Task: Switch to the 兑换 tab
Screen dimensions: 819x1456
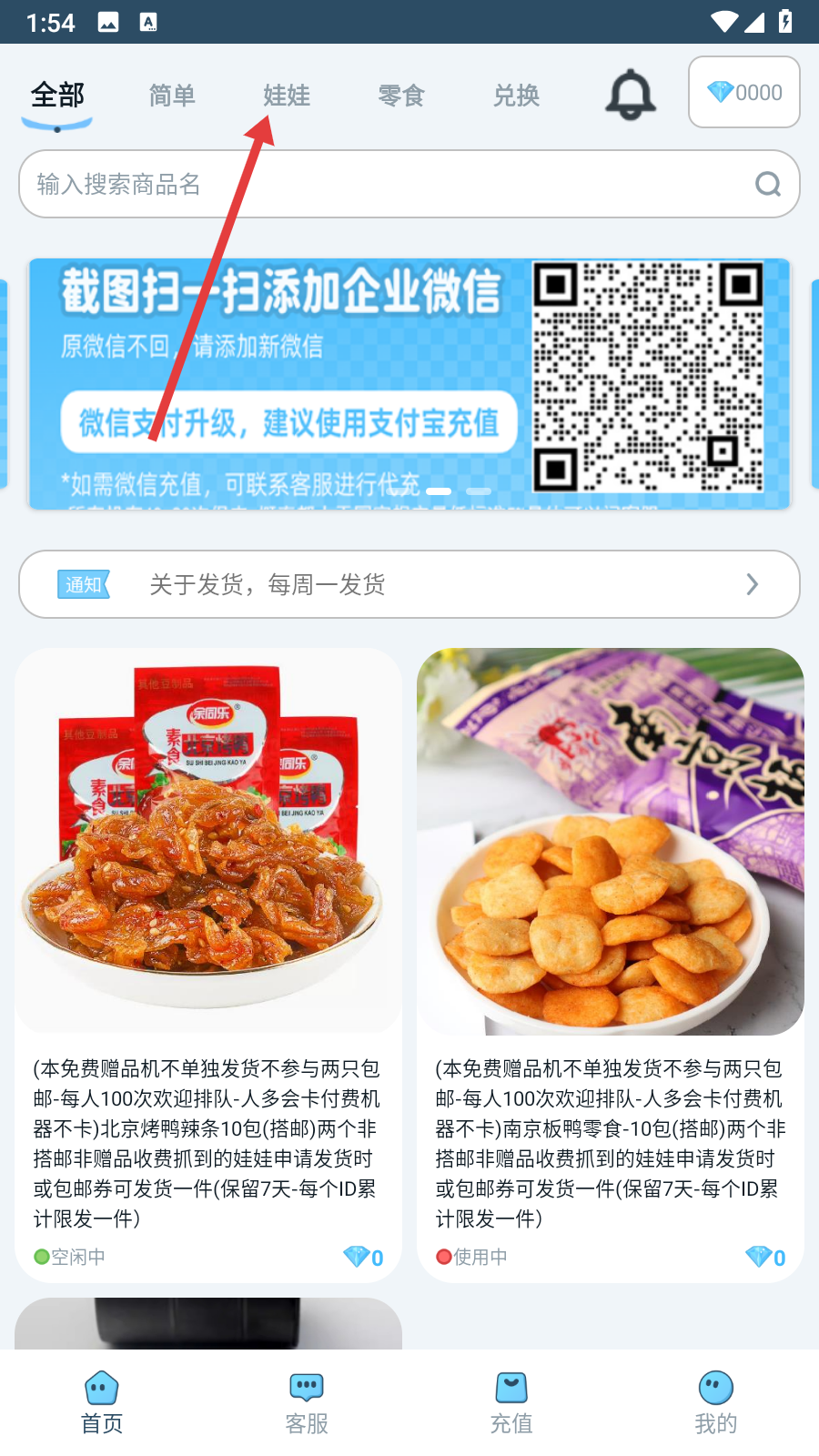Action: coord(516,95)
